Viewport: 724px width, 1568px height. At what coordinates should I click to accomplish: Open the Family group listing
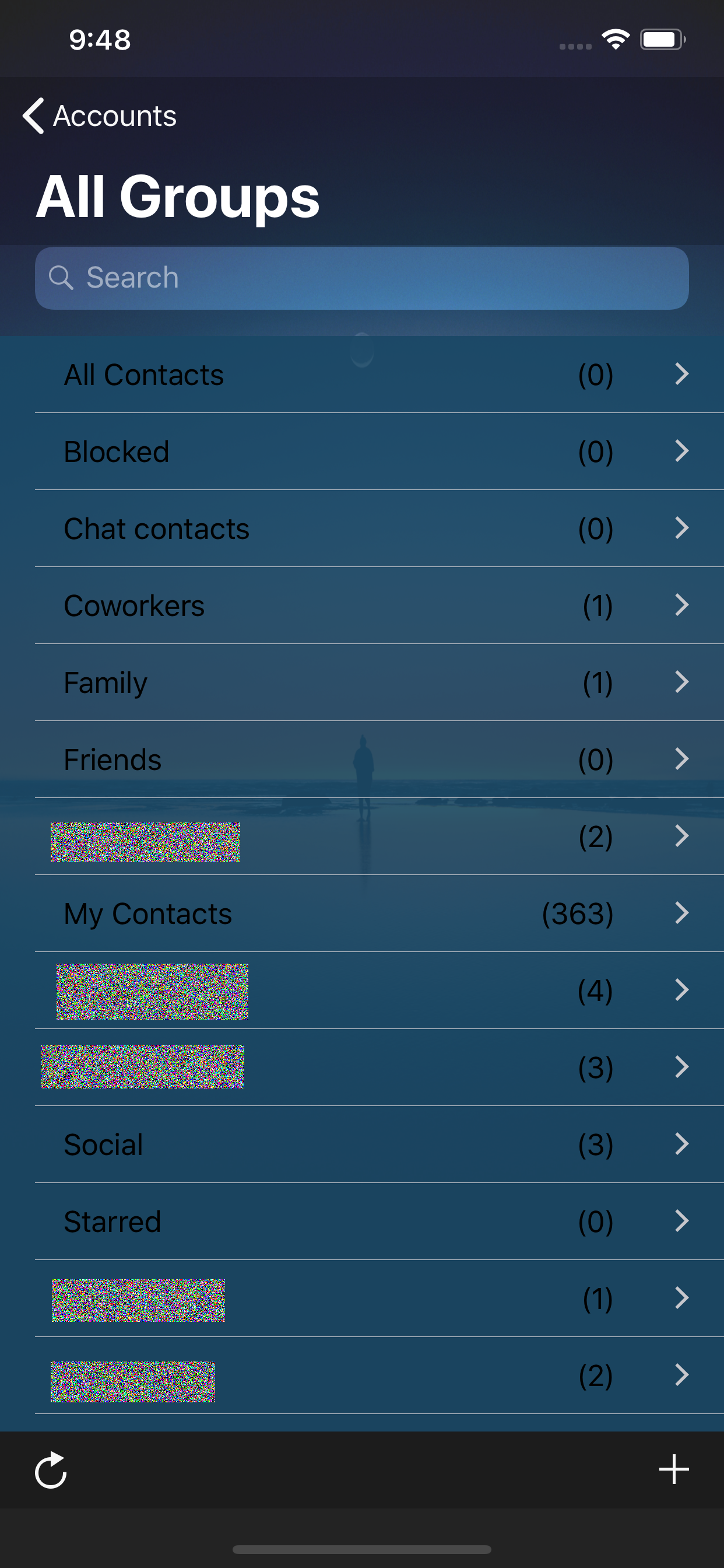(243, 682)
